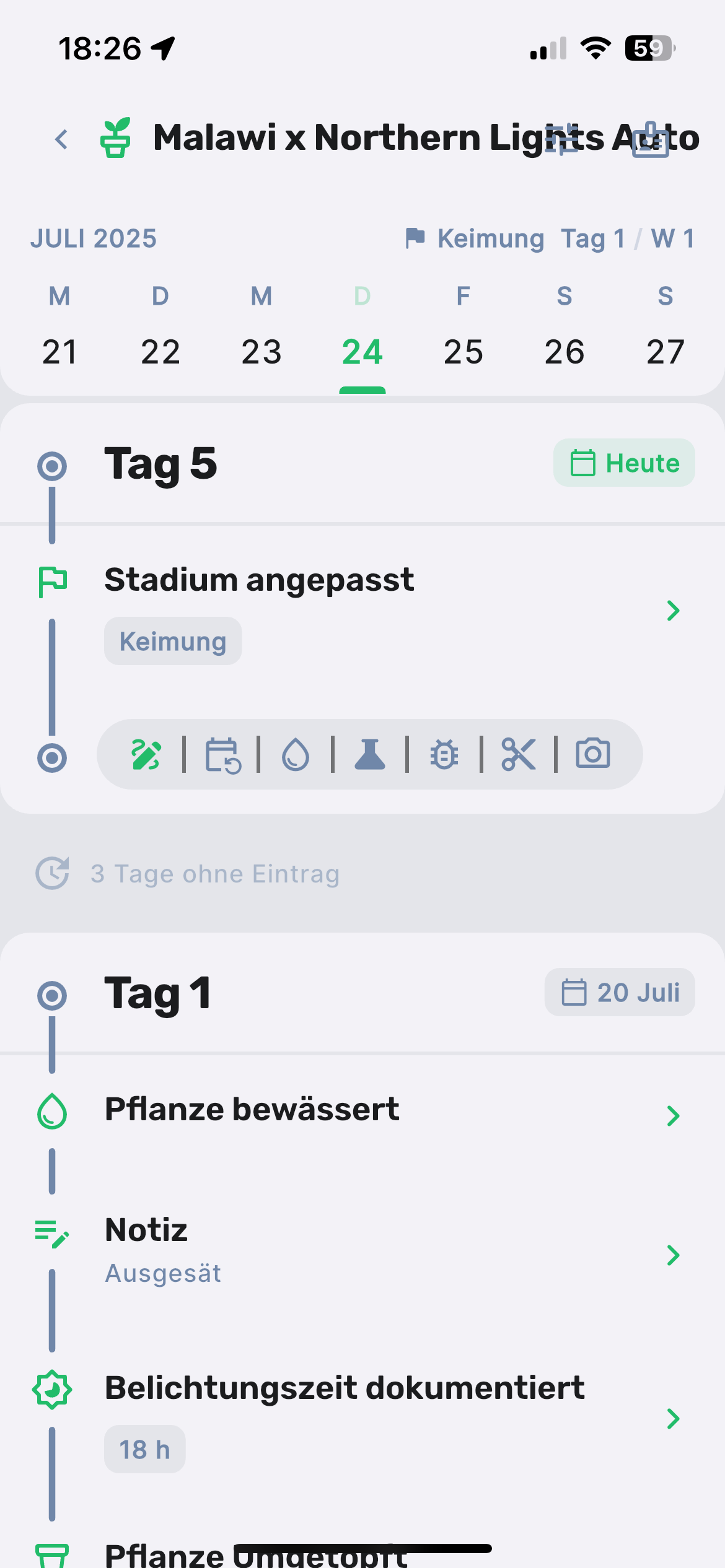Open the Belichtungszeit dokumentiert entry

(372, 1417)
